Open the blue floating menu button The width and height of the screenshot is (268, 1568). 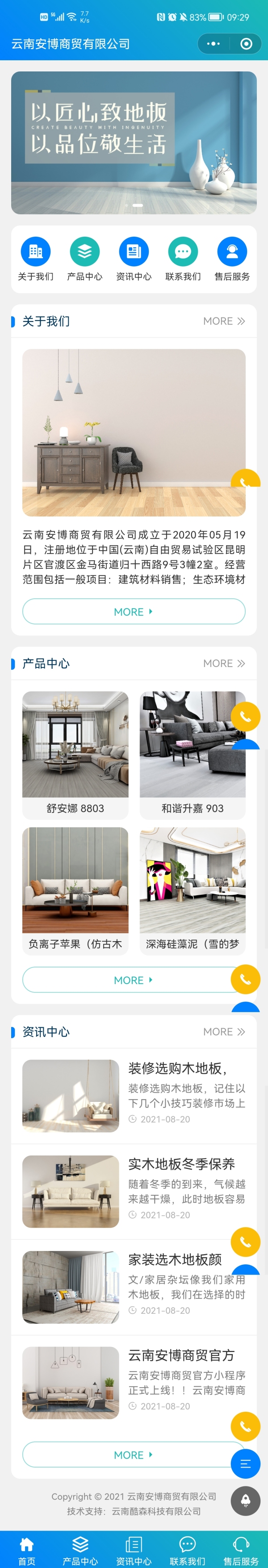246,1464
